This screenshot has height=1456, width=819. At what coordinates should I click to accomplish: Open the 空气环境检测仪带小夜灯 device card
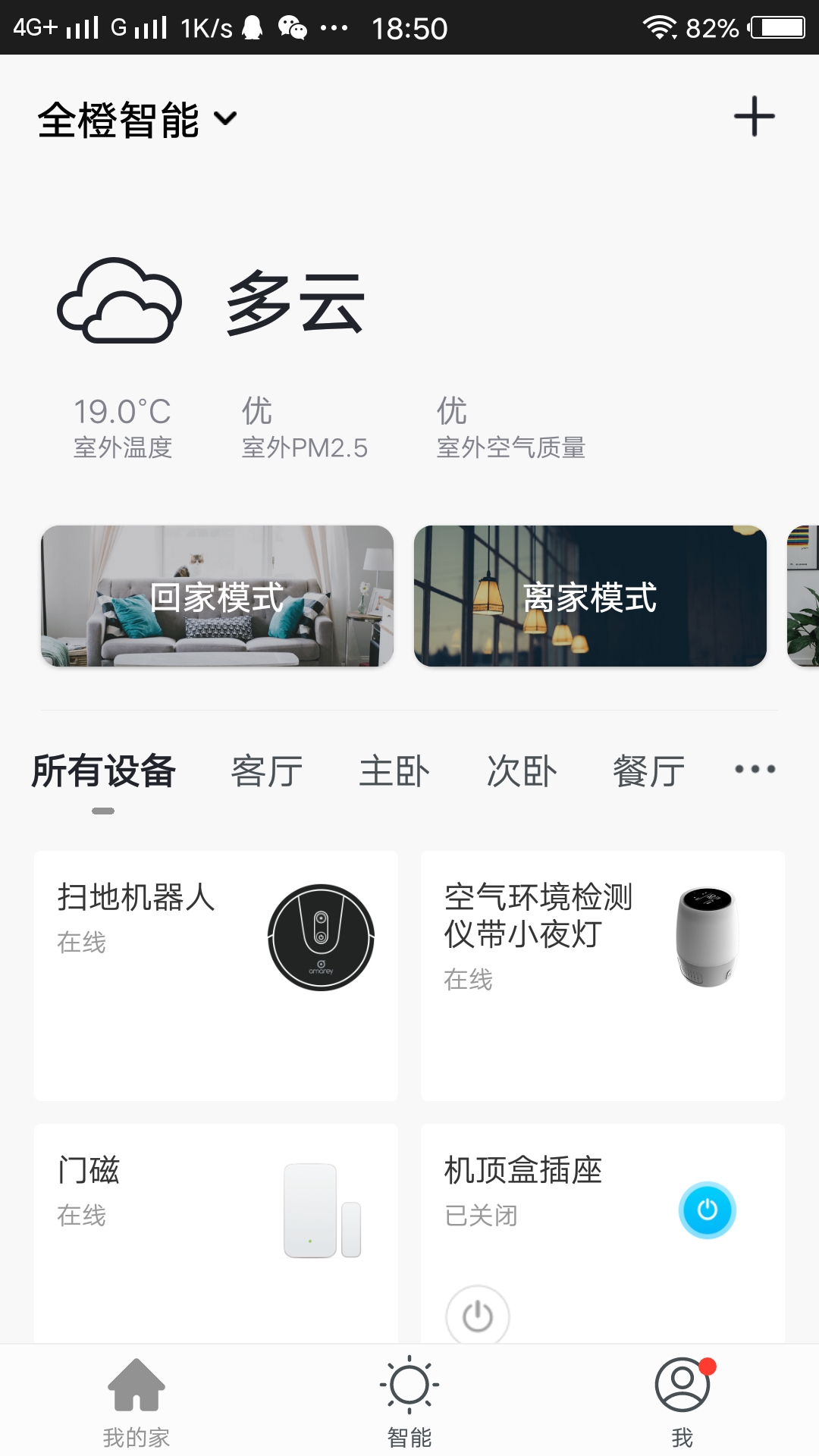tap(603, 975)
